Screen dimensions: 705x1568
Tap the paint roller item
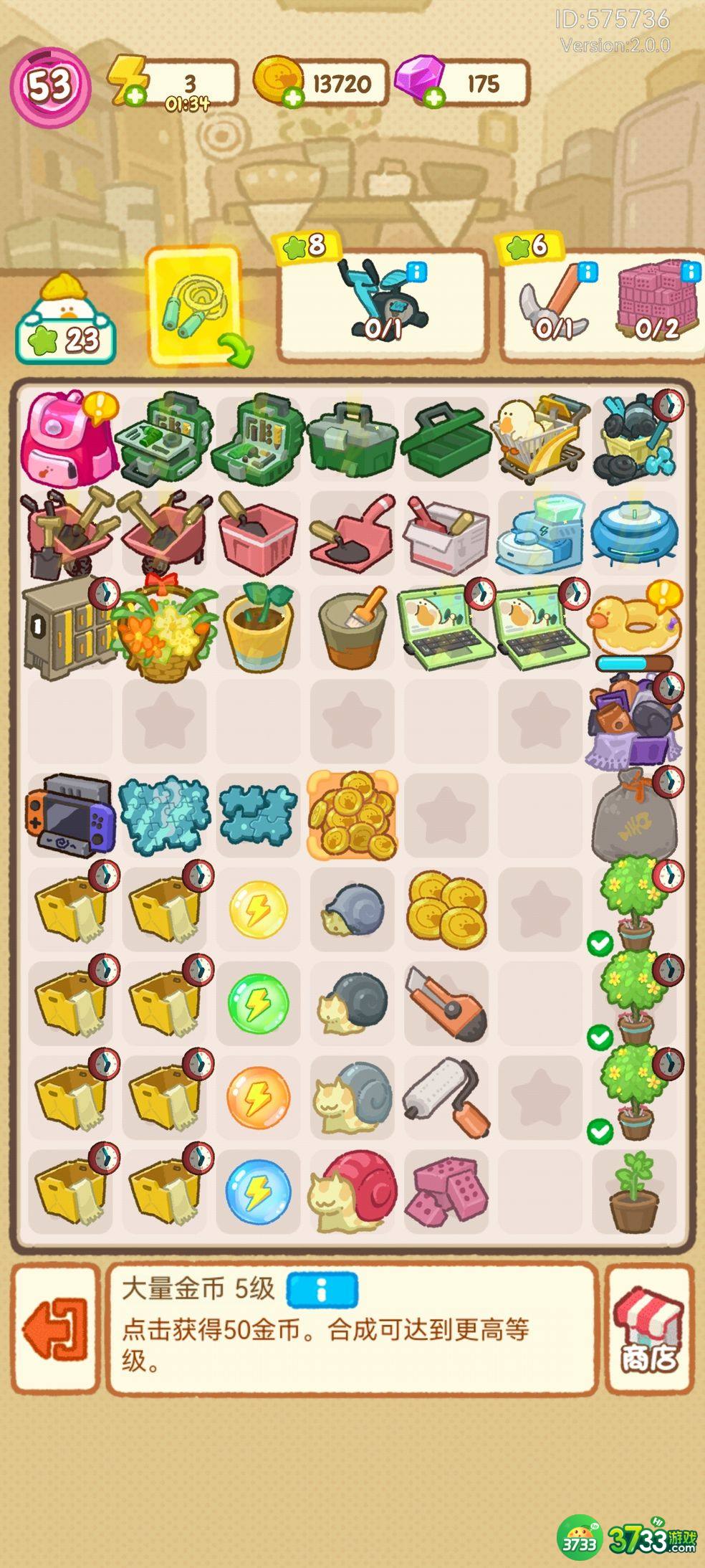(x=446, y=1097)
